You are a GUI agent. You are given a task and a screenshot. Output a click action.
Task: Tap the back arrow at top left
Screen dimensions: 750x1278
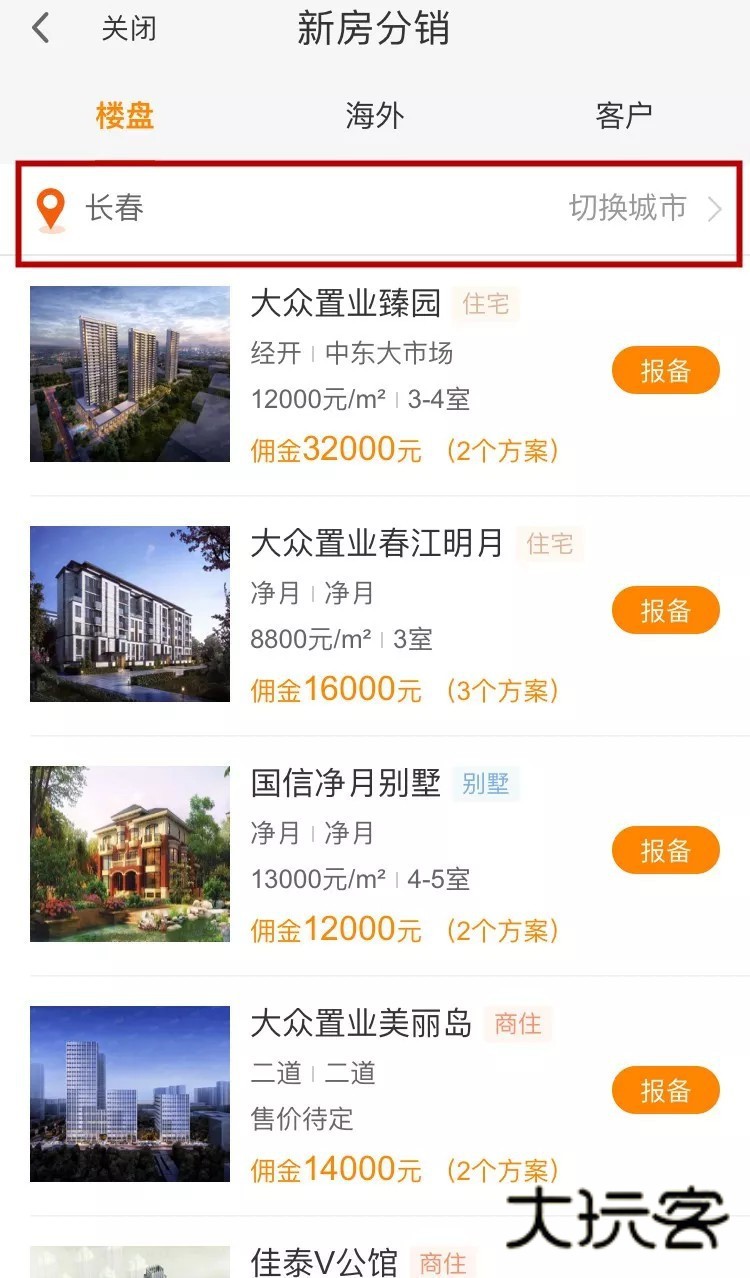click(x=40, y=27)
